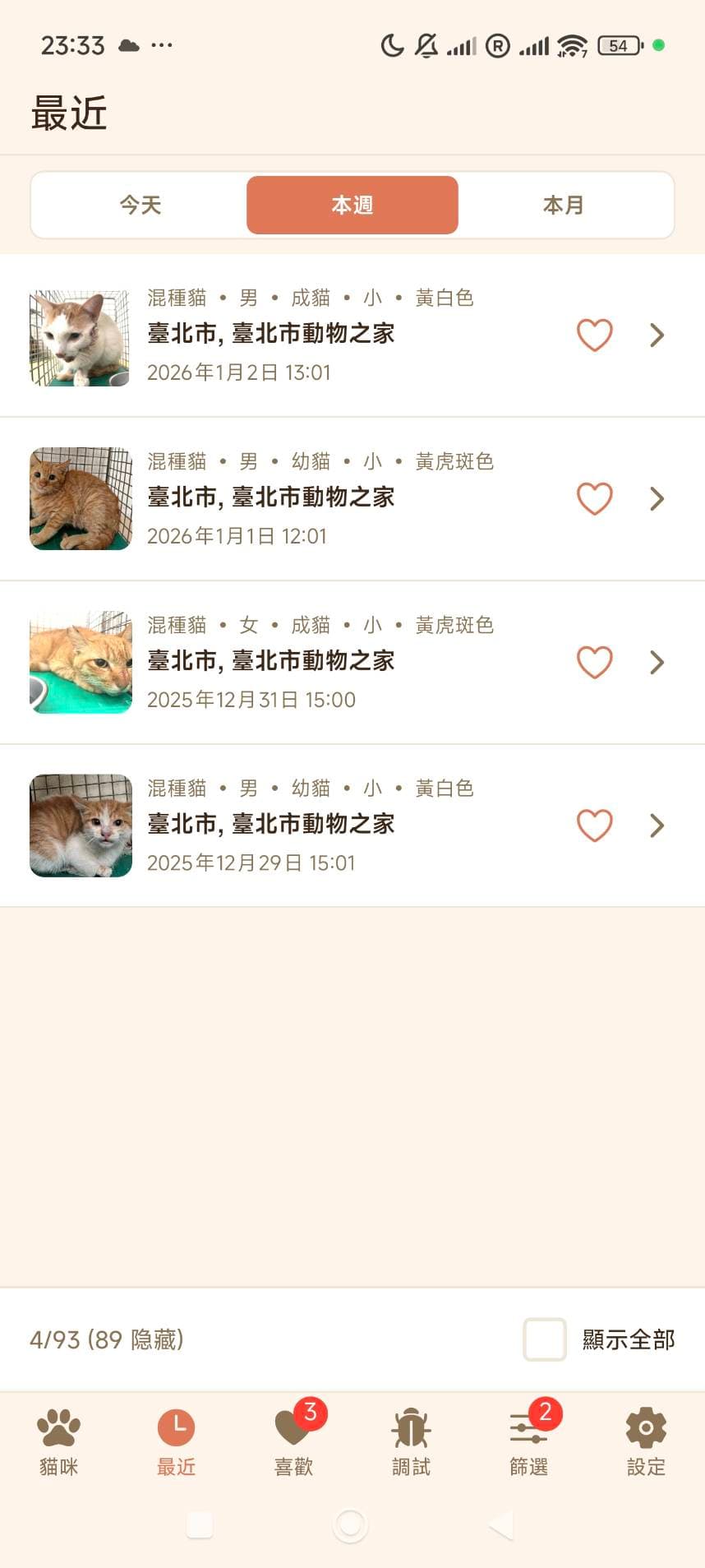This screenshot has height=1568, width=705.
Task: Switch to the 本月 tab
Action: click(564, 205)
